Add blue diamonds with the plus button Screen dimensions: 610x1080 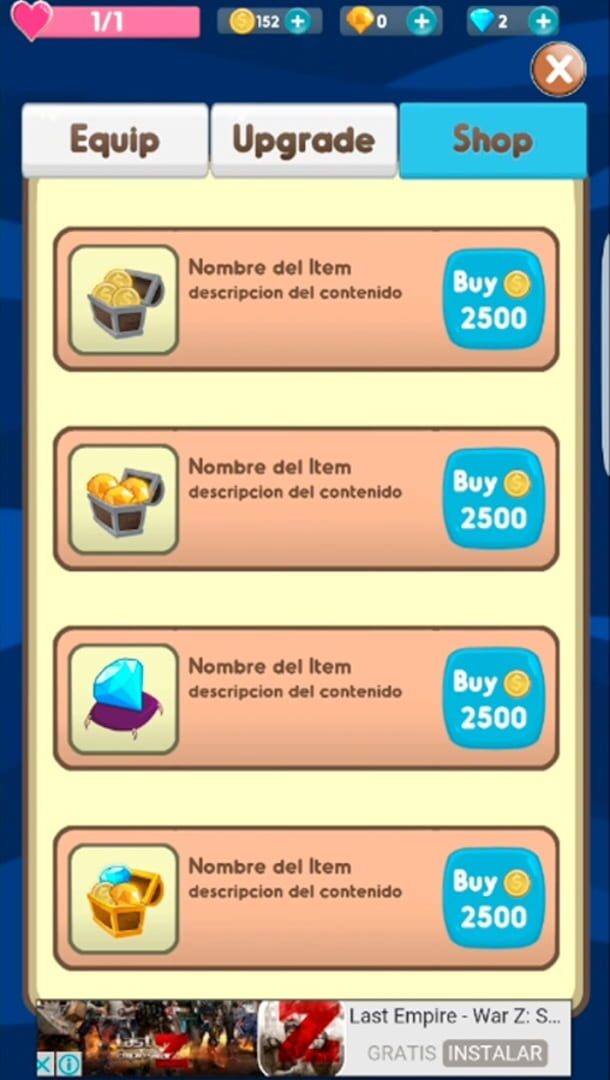543,21
